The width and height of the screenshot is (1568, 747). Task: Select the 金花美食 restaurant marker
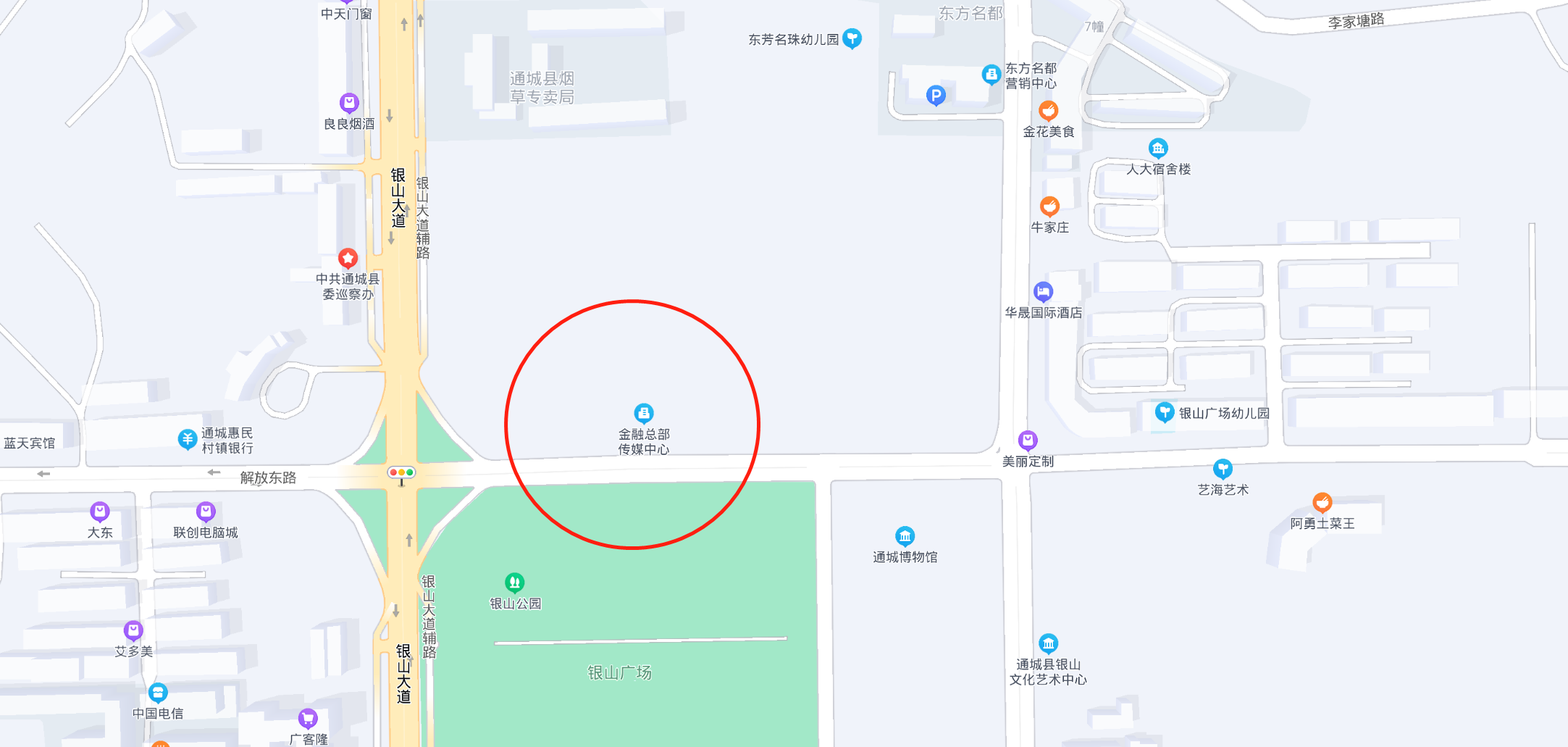pos(1048,111)
